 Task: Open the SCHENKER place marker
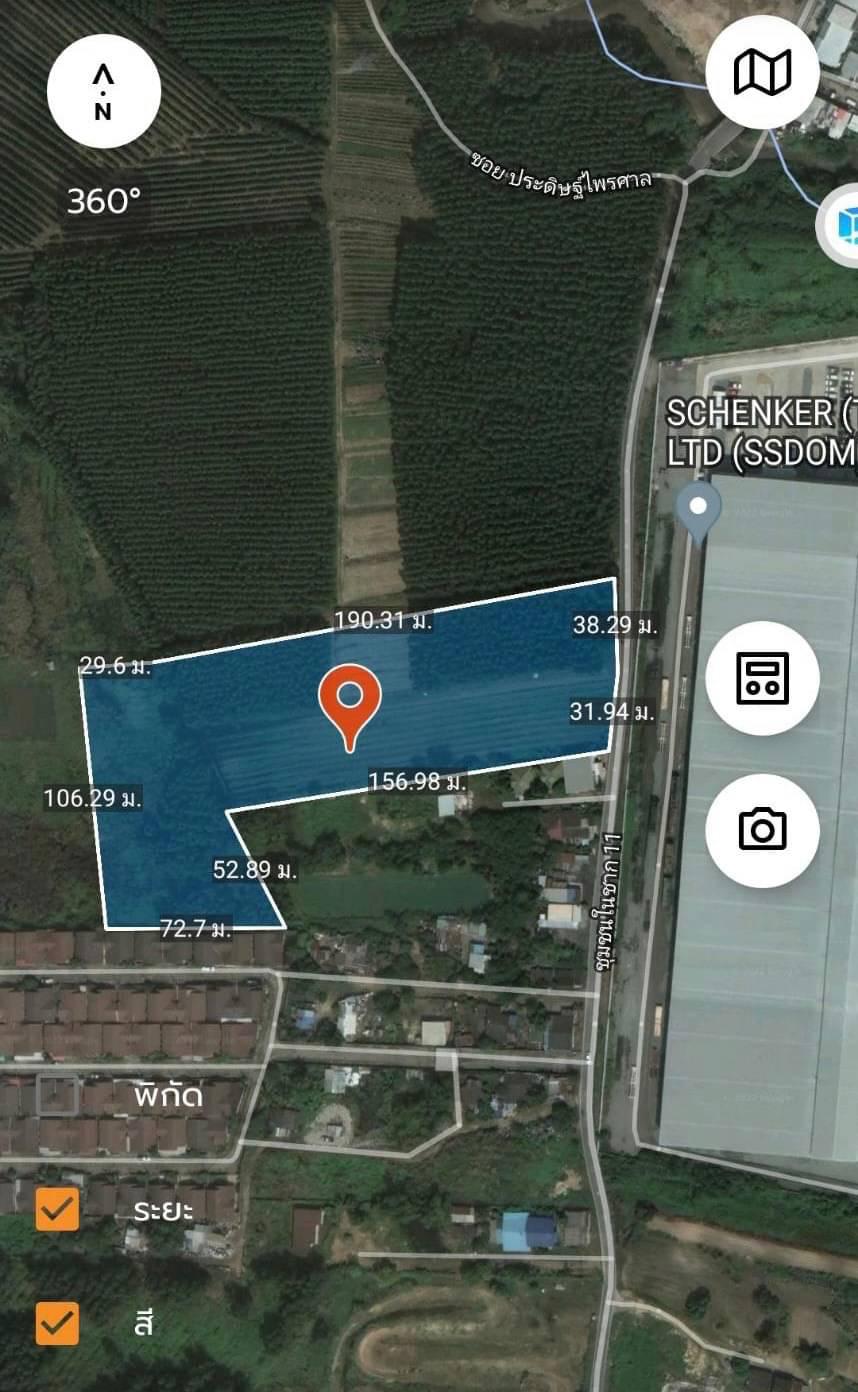698,510
